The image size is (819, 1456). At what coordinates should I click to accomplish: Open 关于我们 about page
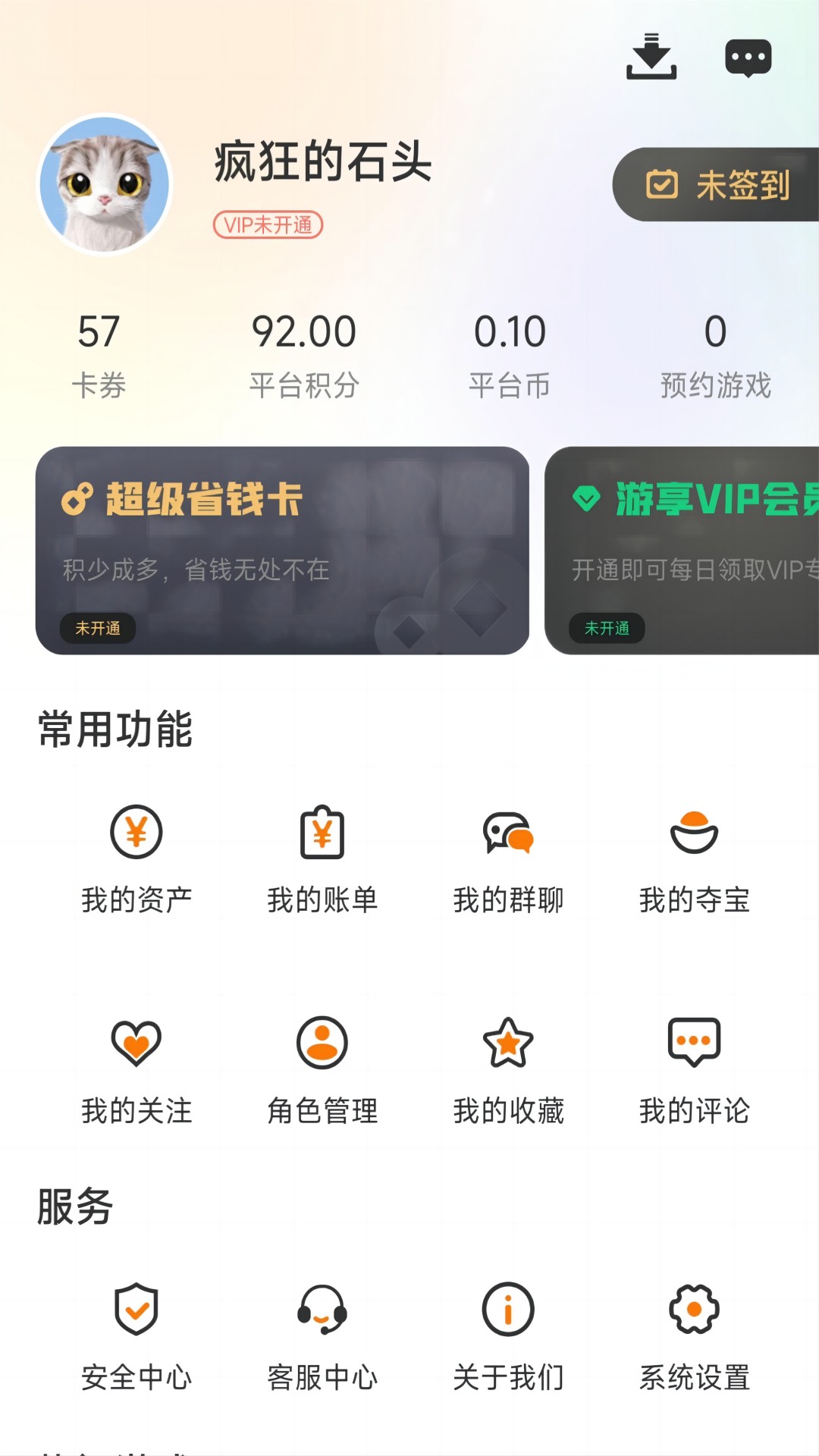(510, 1335)
